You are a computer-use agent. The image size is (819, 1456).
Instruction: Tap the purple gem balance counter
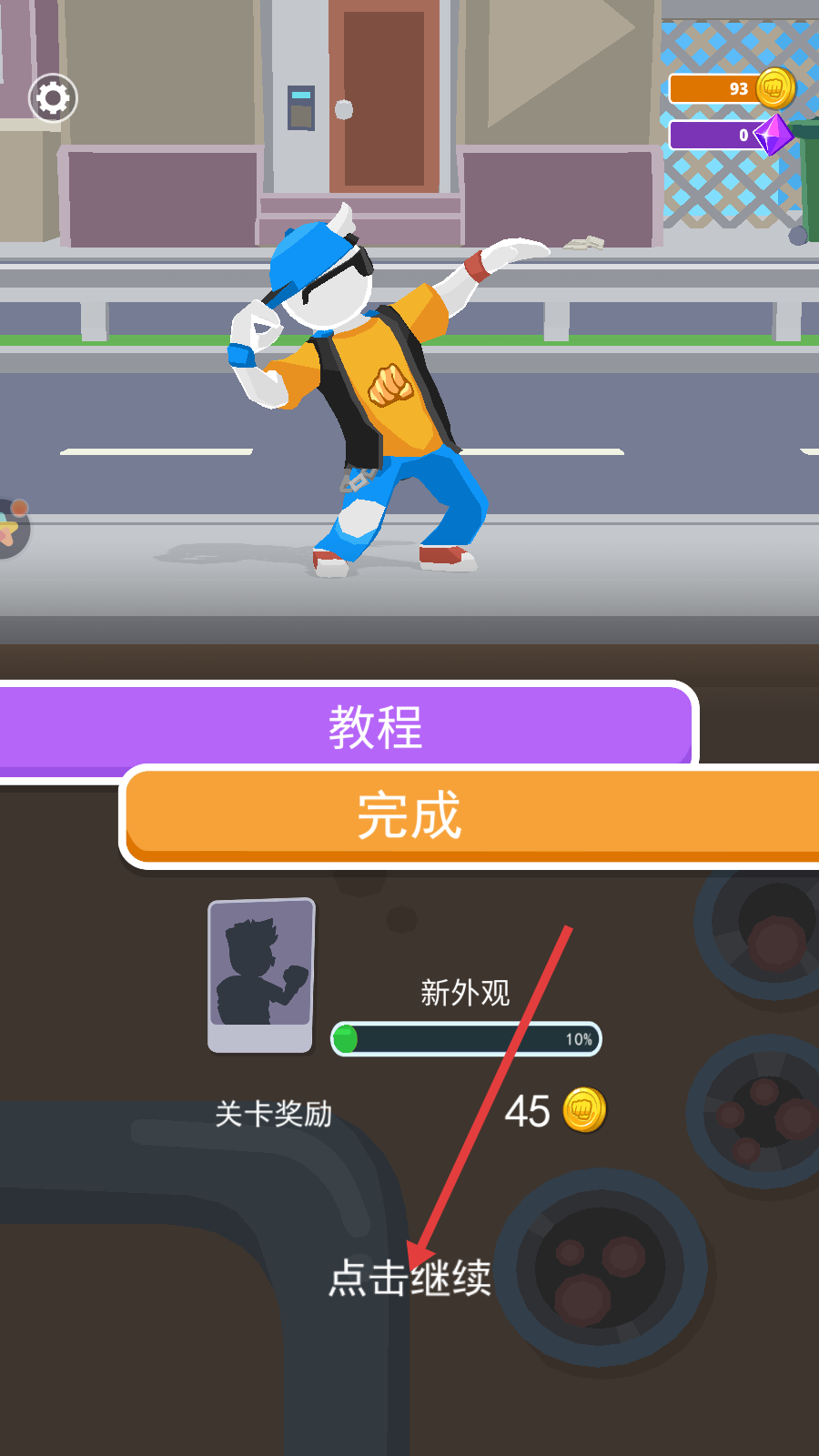pyautogui.click(x=731, y=135)
